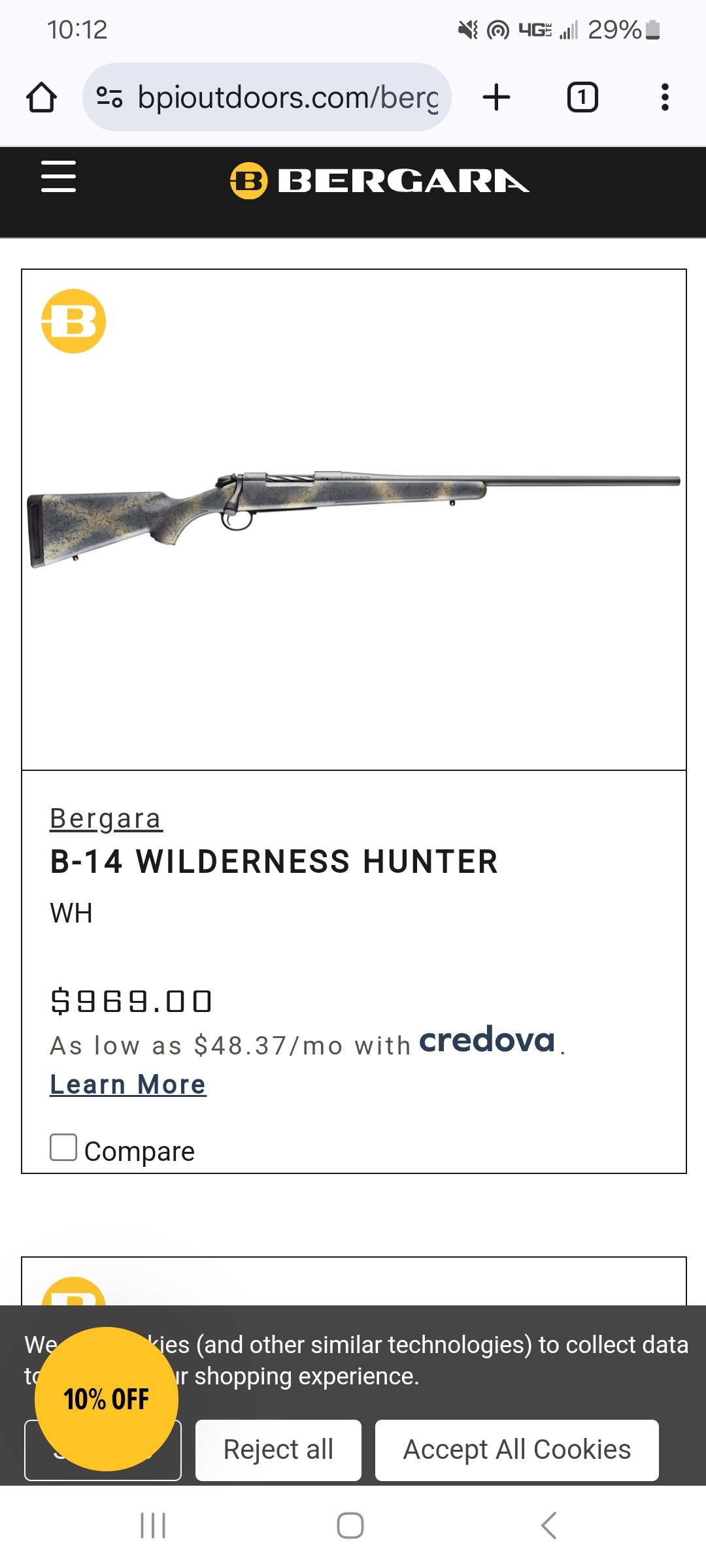
Task: Check the Compare box for Wilderness Hunter
Action: click(63, 1147)
